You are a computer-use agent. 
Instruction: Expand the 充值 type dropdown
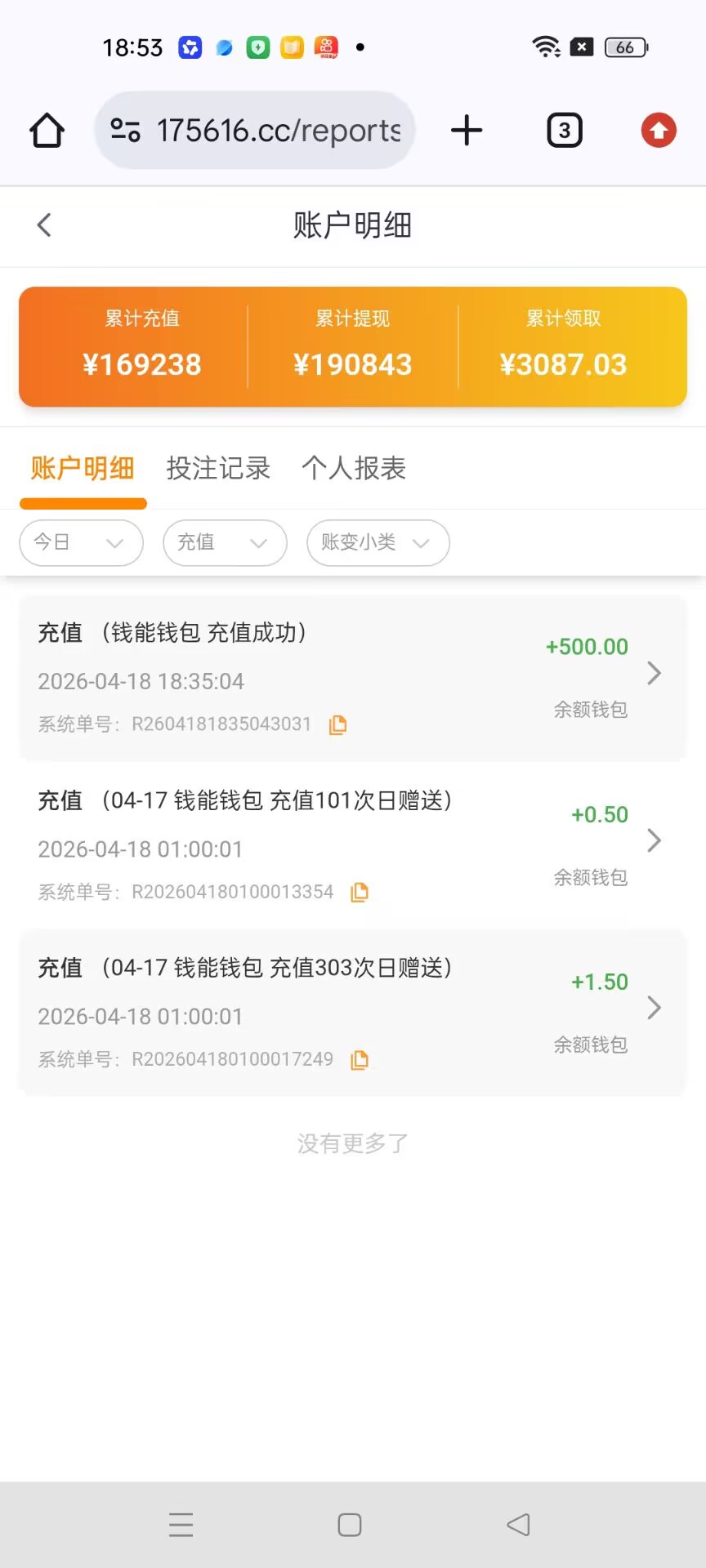[225, 542]
